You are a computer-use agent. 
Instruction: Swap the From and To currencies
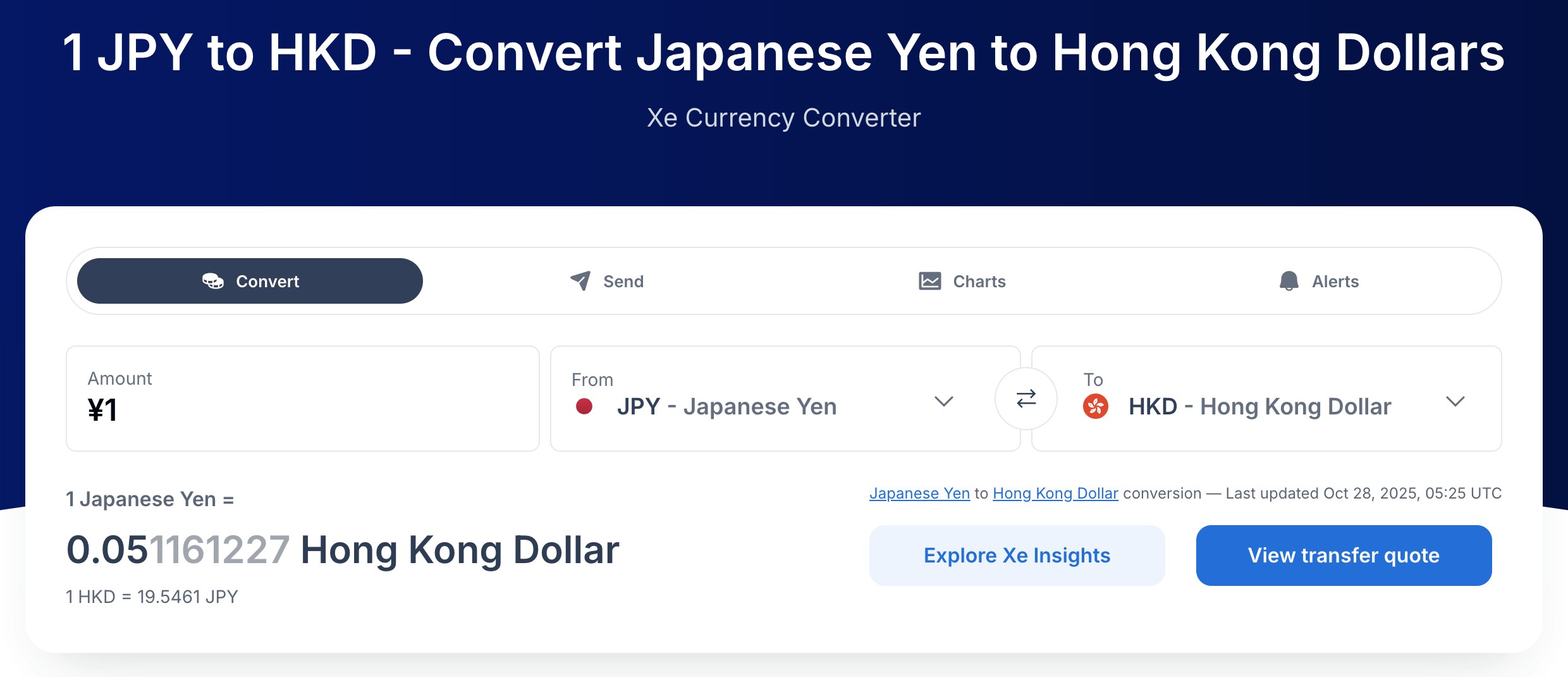pyautogui.click(x=1026, y=399)
